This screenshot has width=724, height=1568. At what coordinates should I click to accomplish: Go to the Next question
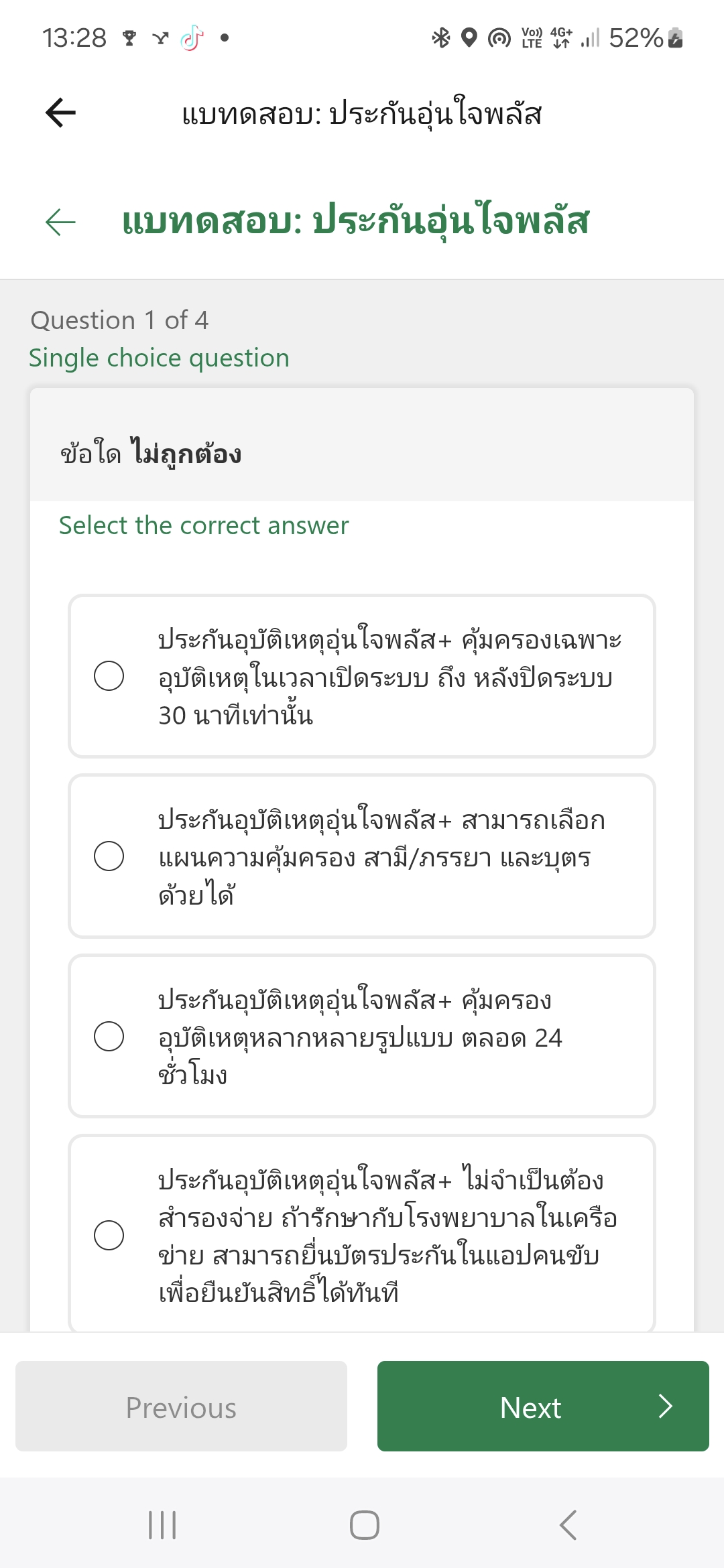click(x=543, y=1406)
